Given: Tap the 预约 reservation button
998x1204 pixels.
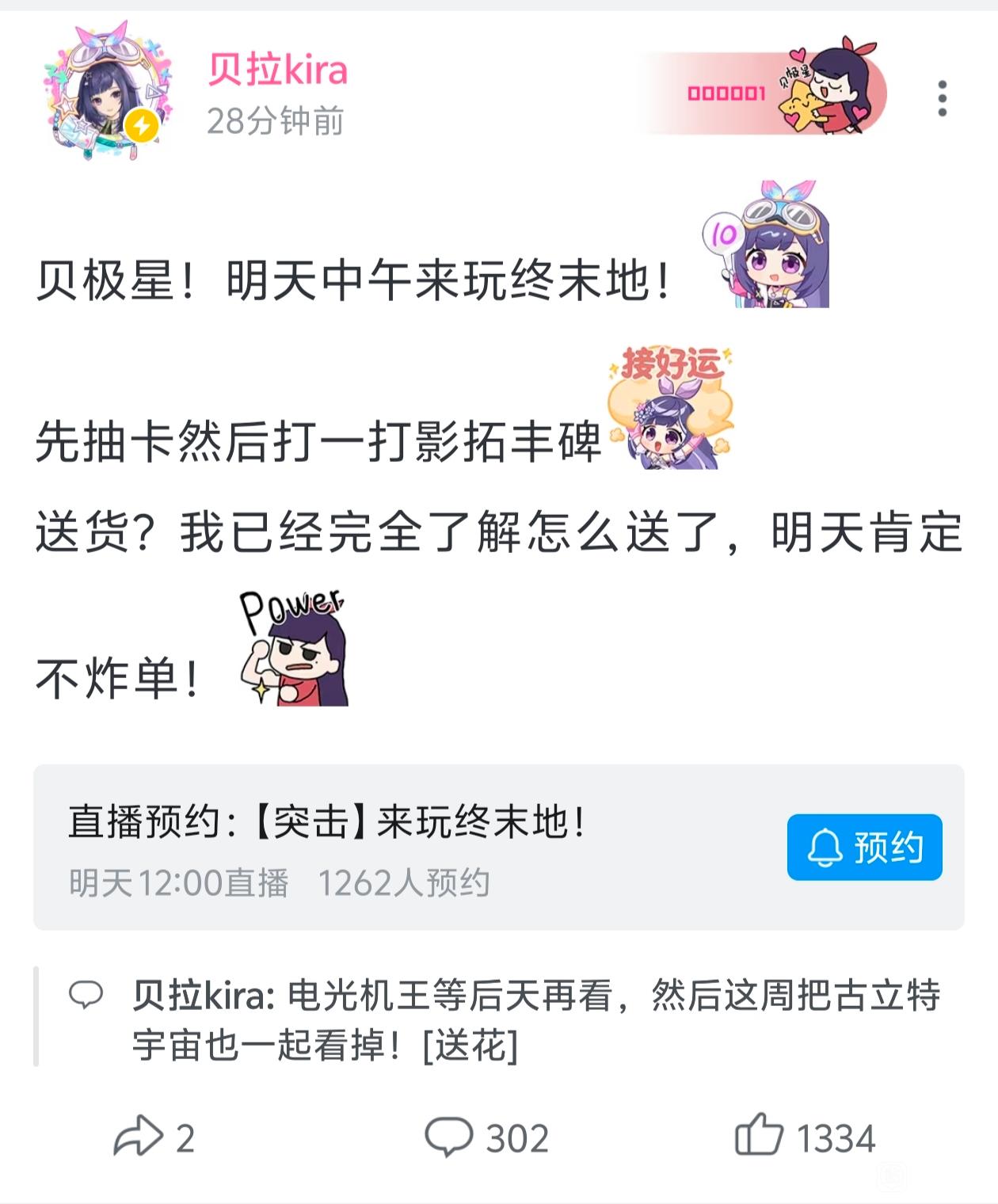Looking at the screenshot, I should click(x=864, y=847).
